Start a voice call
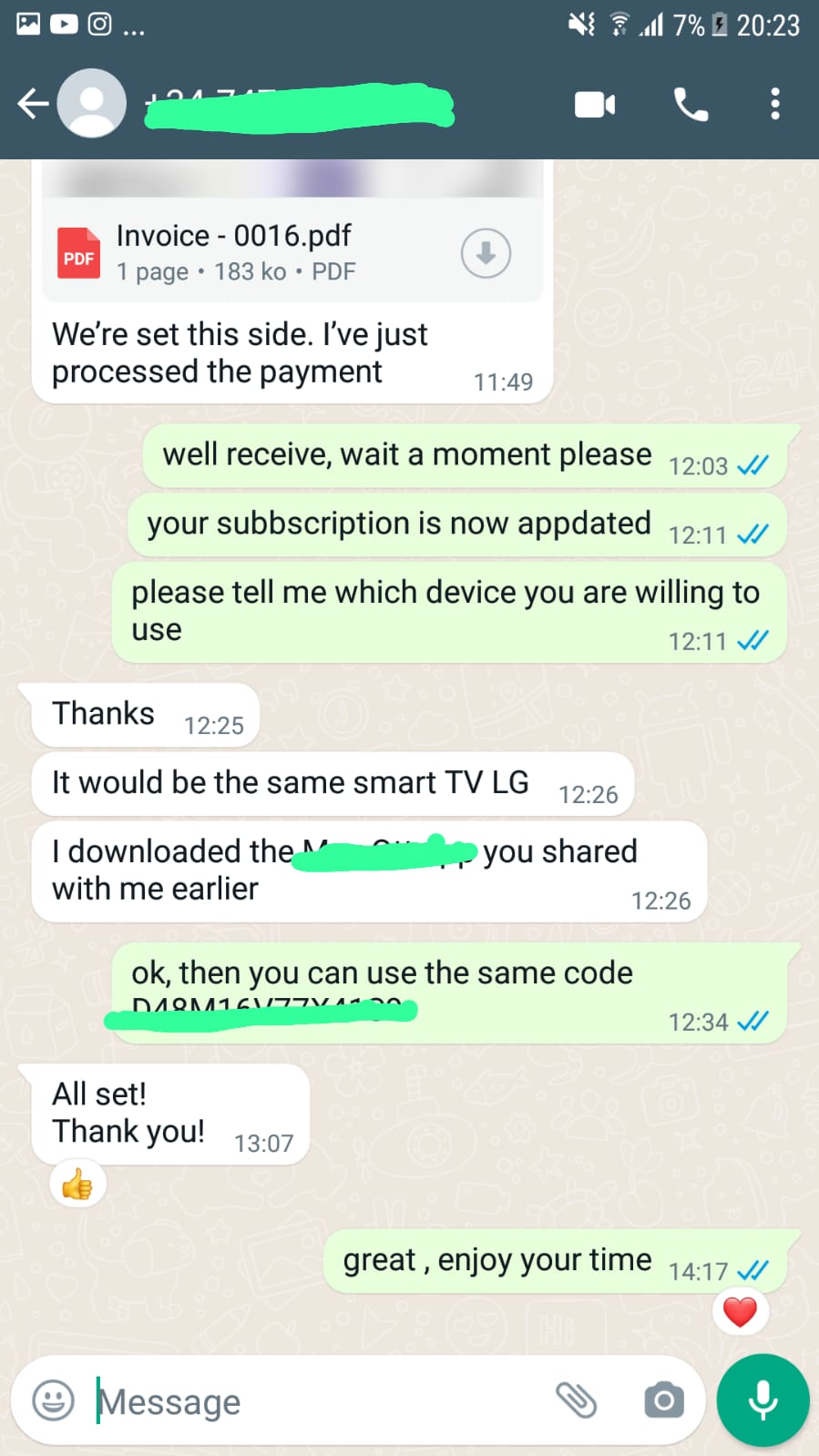This screenshot has width=819, height=1456. pyautogui.click(x=691, y=105)
